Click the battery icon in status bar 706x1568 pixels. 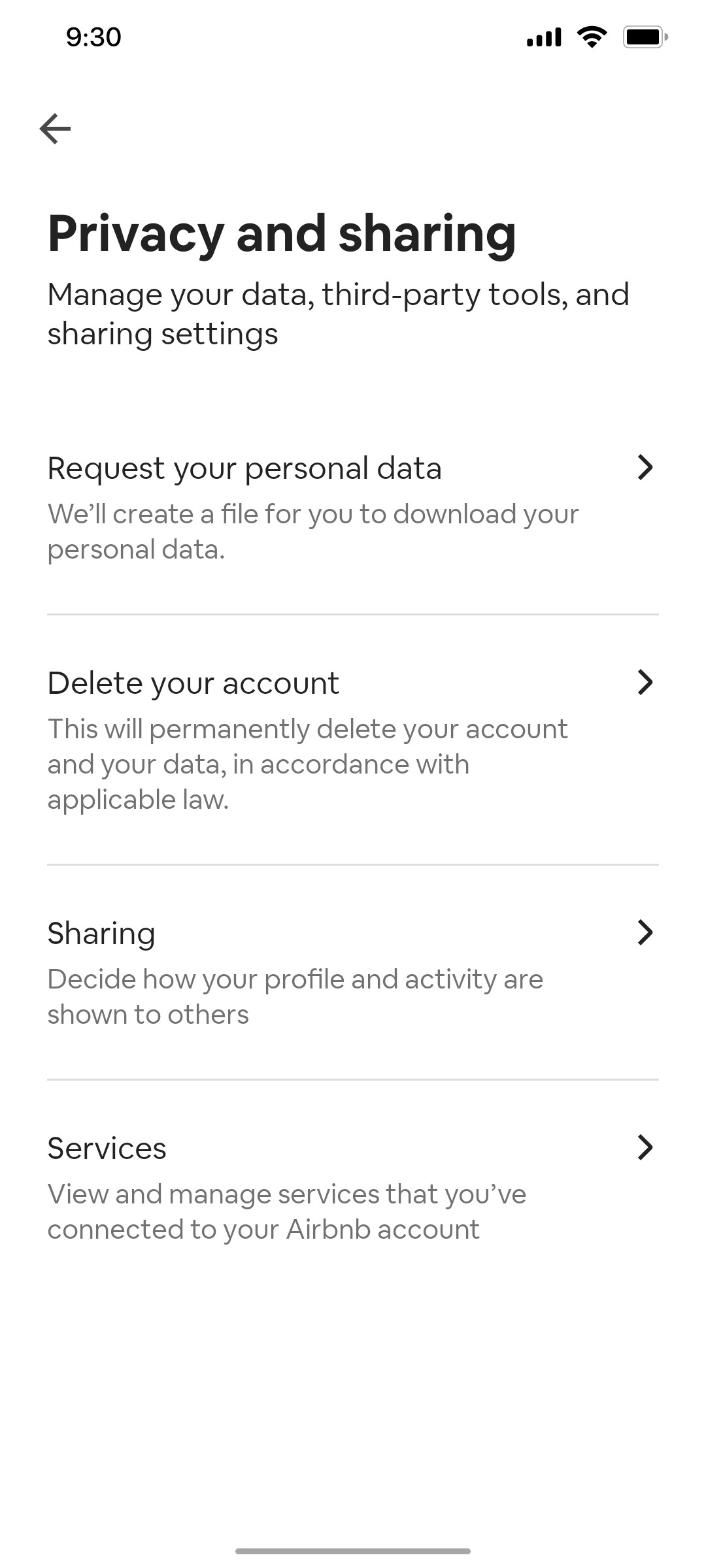644,37
